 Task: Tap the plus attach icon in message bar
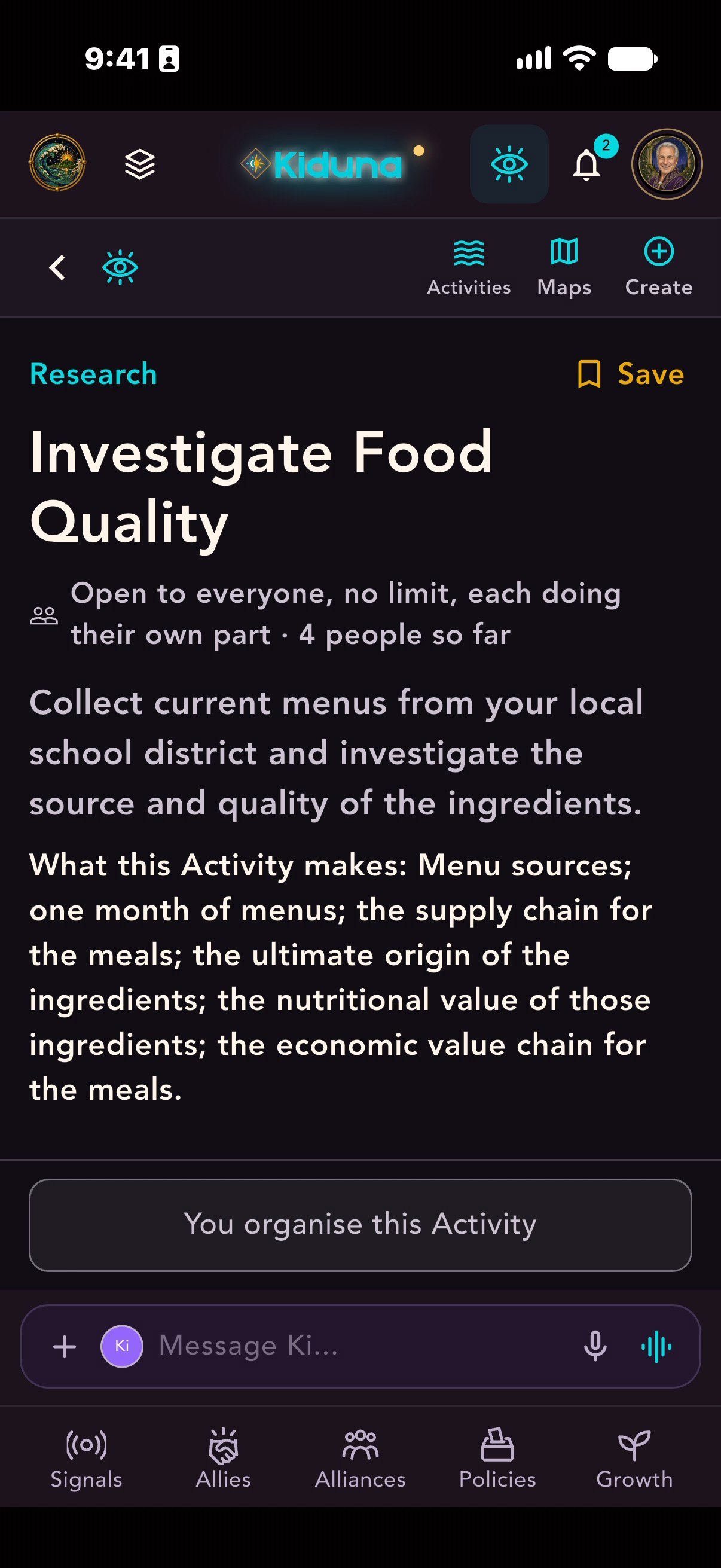[x=65, y=1347]
